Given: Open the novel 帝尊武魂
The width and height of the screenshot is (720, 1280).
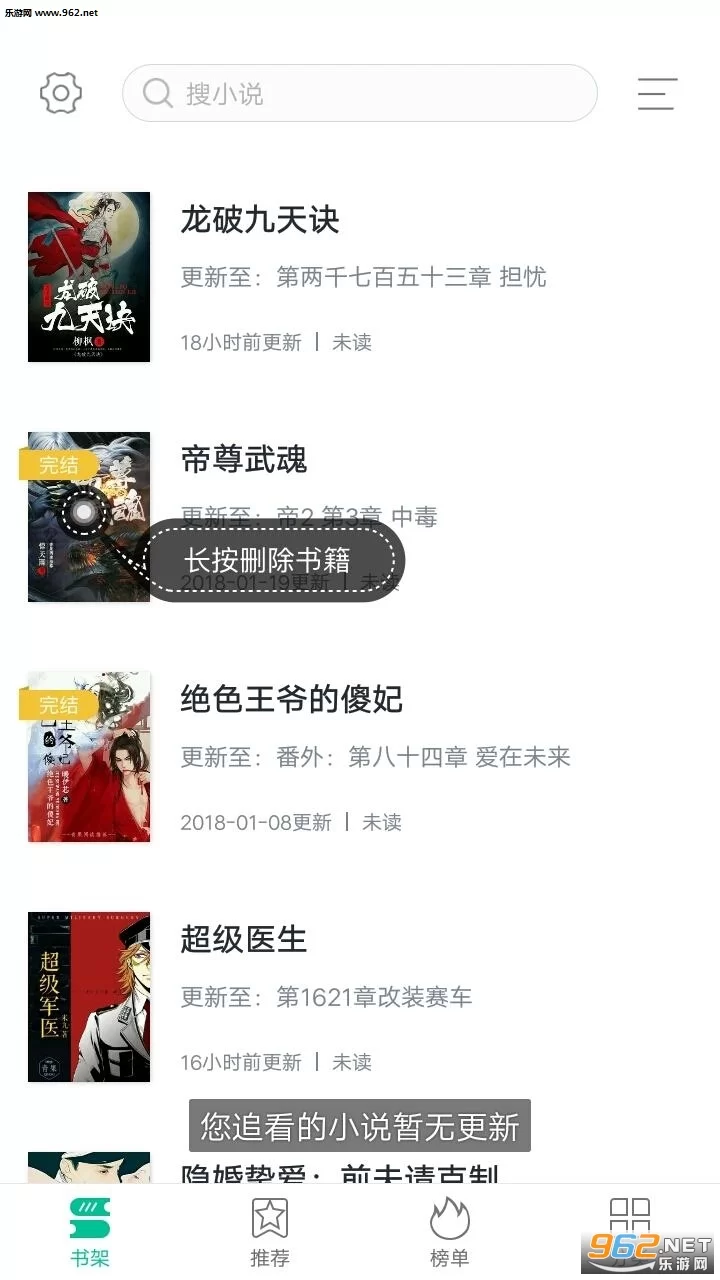Looking at the screenshot, I should pos(244,460).
